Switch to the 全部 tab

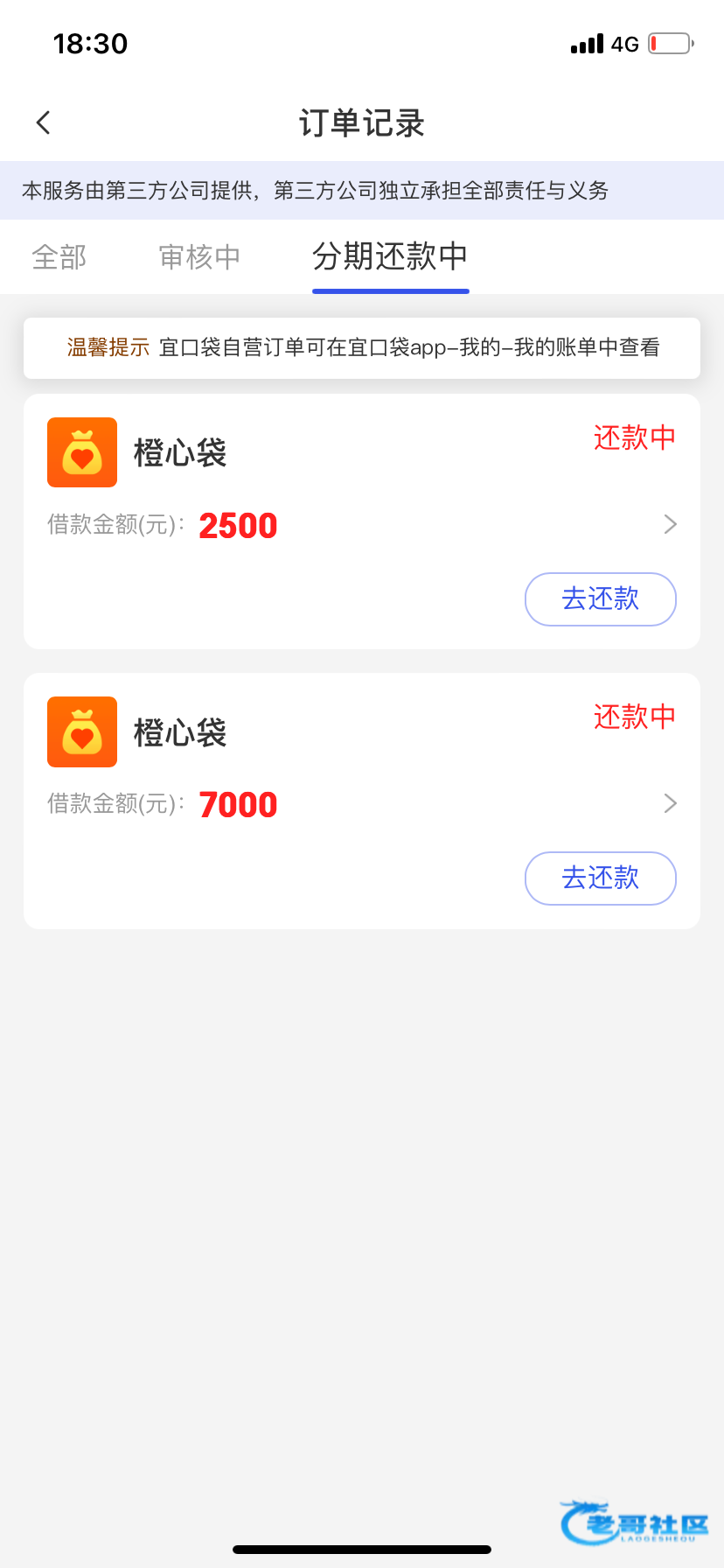59,257
